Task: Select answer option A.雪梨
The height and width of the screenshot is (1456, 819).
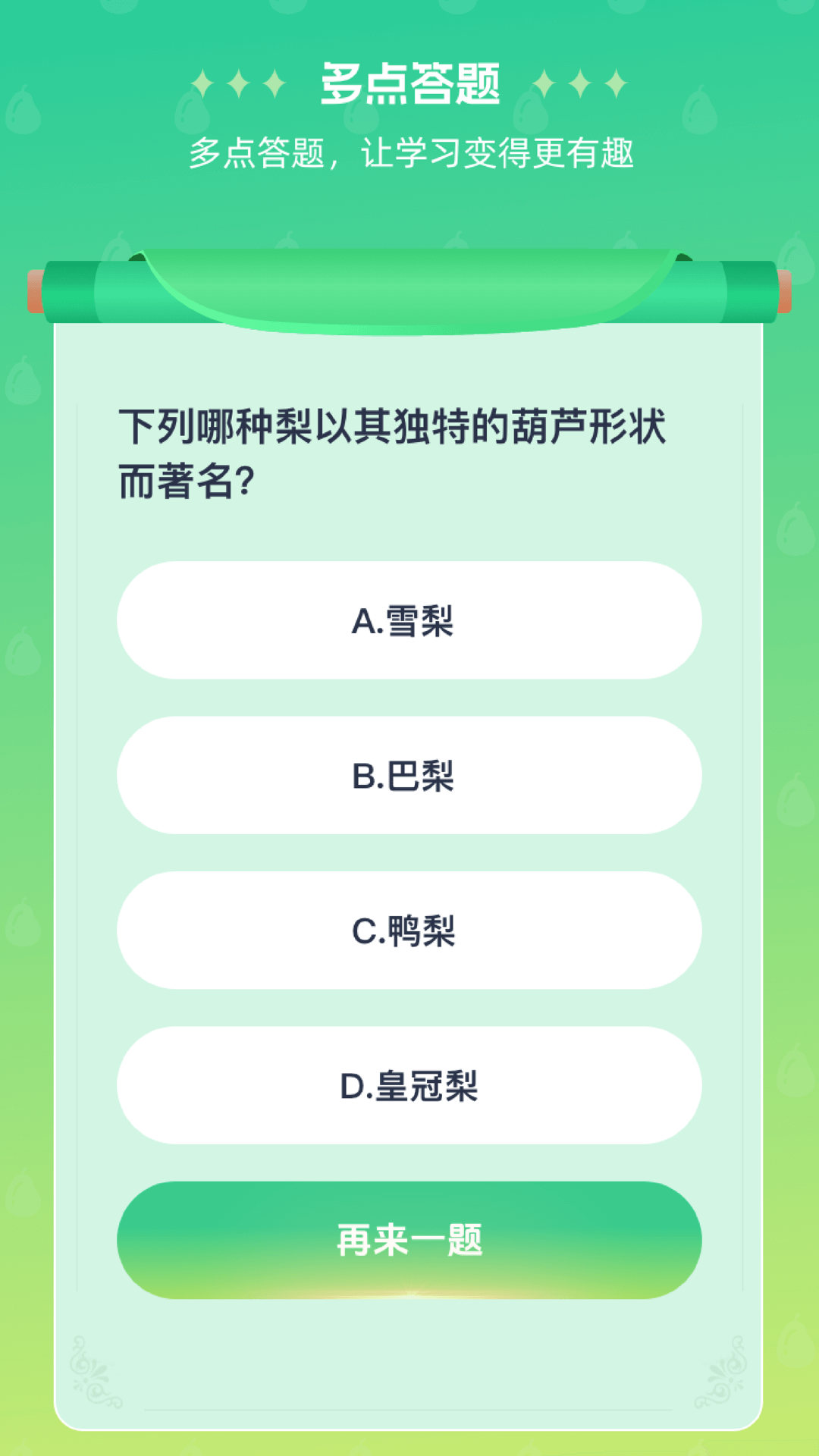Action: pyautogui.click(x=409, y=619)
